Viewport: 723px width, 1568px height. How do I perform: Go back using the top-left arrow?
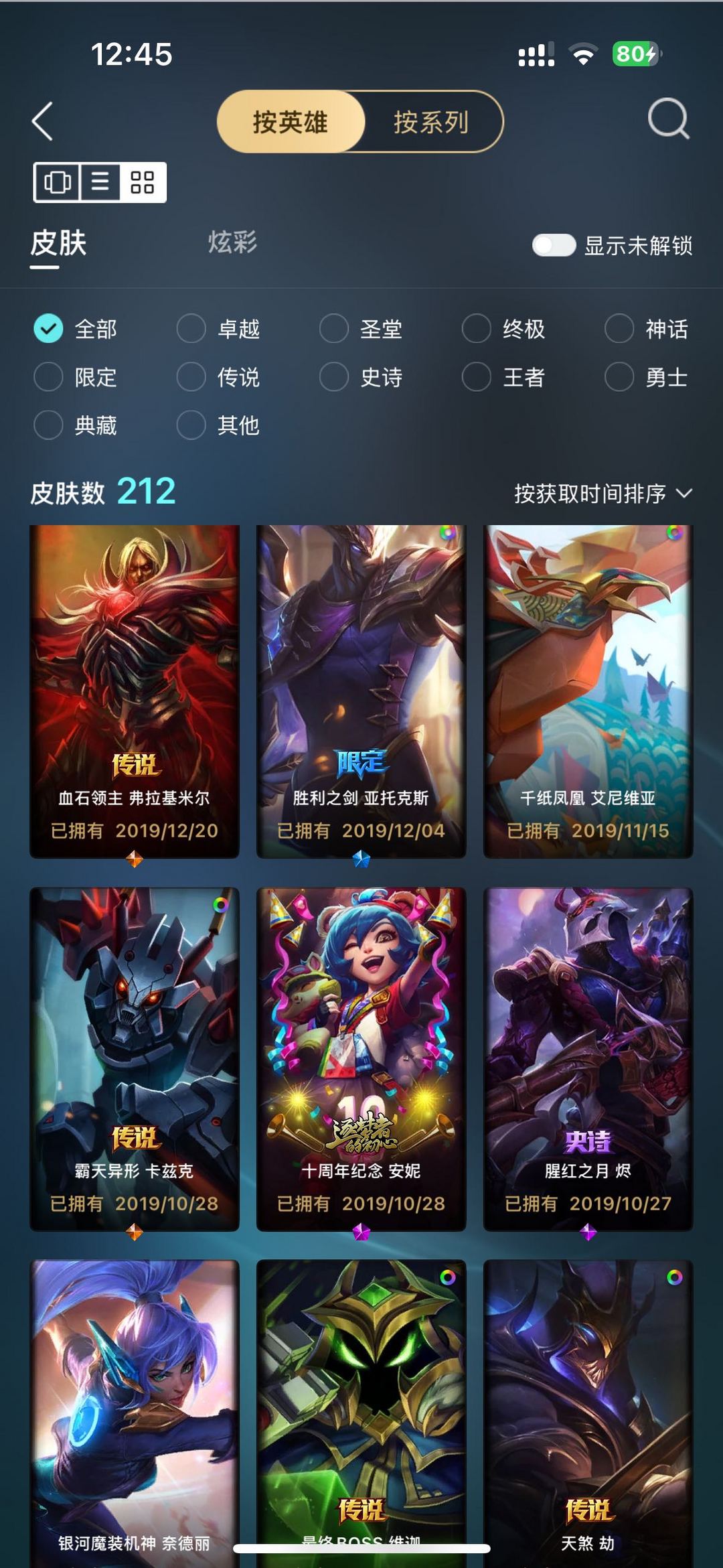[x=42, y=121]
